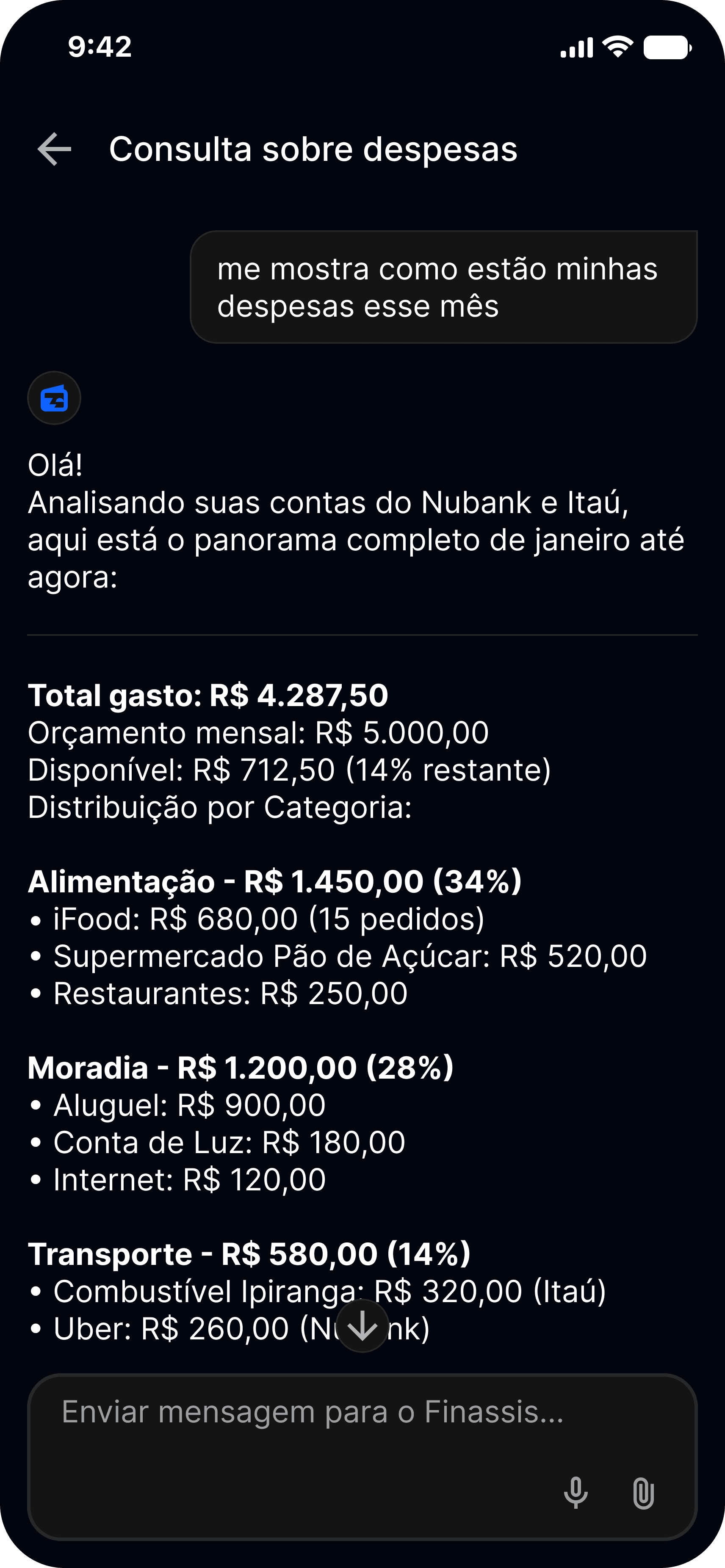Image resolution: width=725 pixels, height=1568 pixels.
Task: Start voice input with the microphone
Action: tap(575, 1493)
